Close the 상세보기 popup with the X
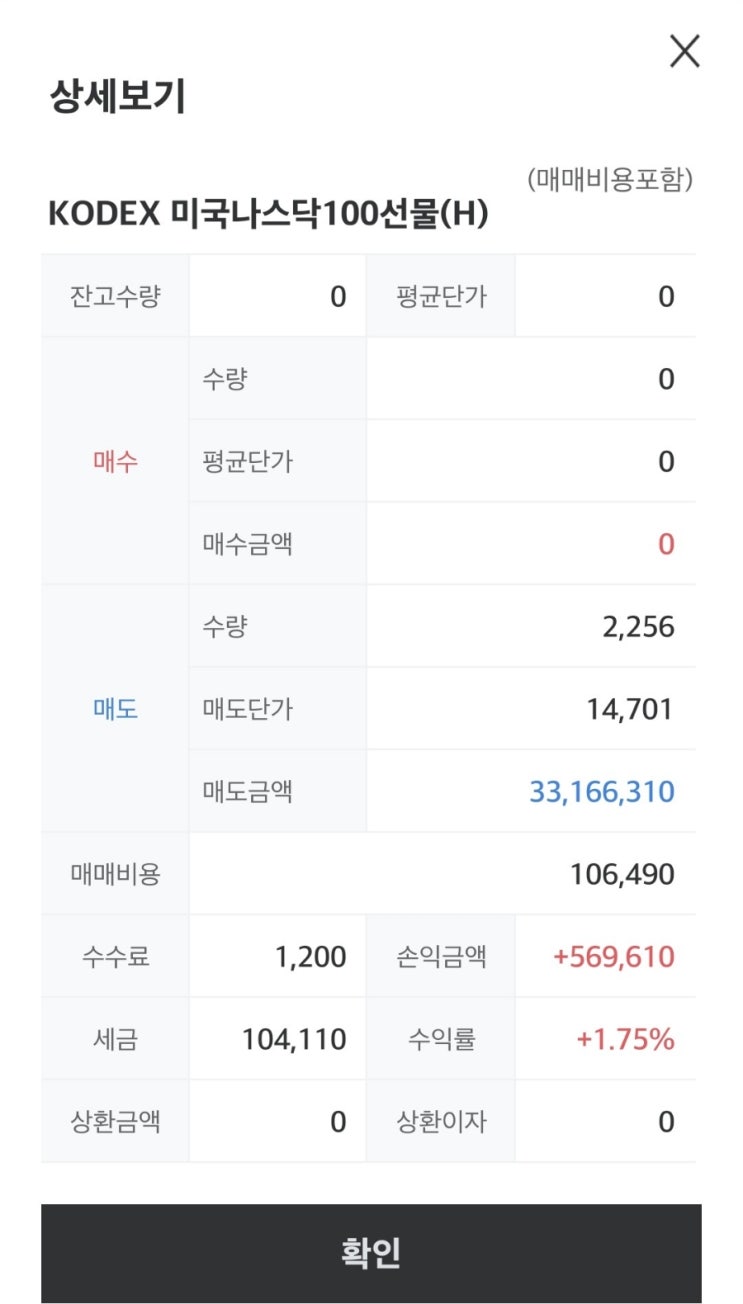 (683, 52)
